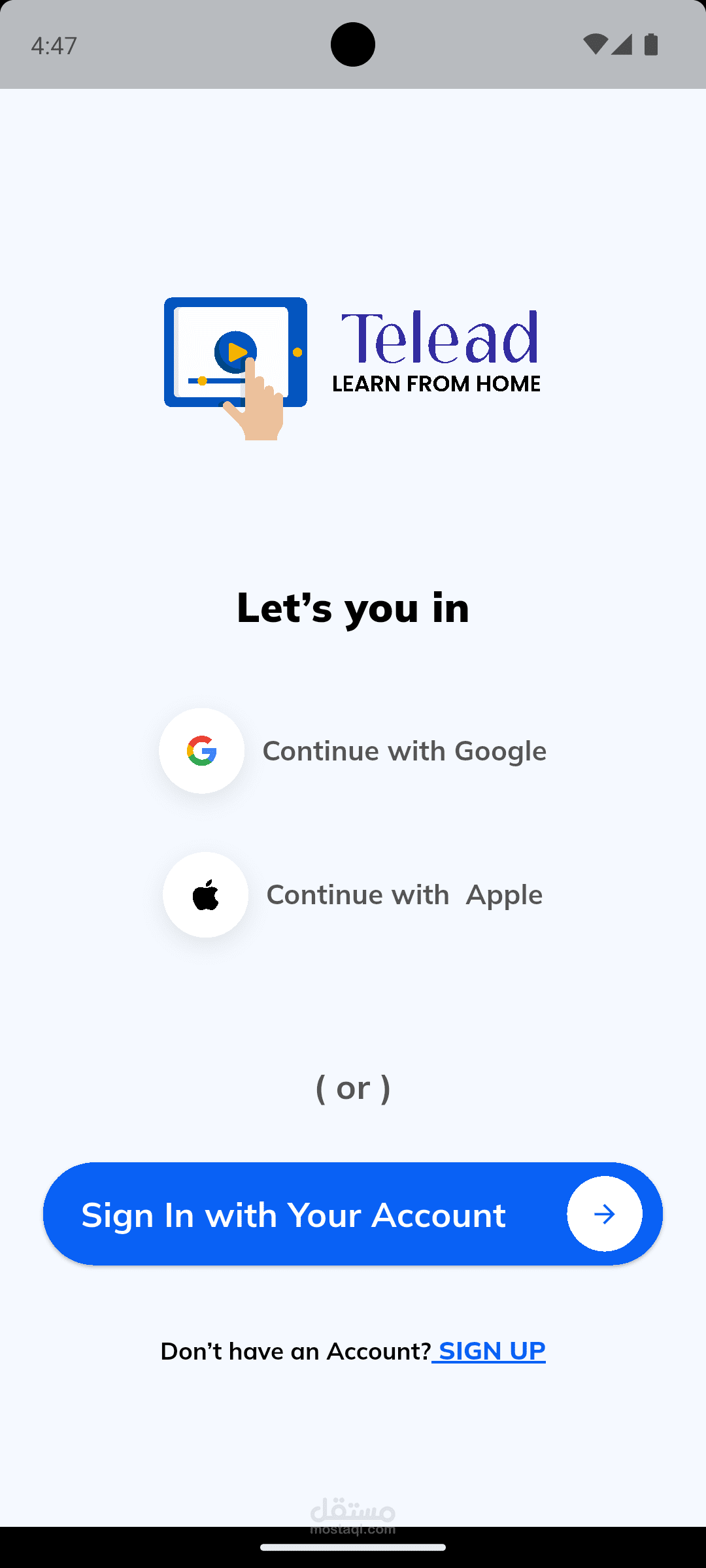Continue with Google sign-in
Viewport: 706px width, 1568px height.
pyautogui.click(x=353, y=751)
